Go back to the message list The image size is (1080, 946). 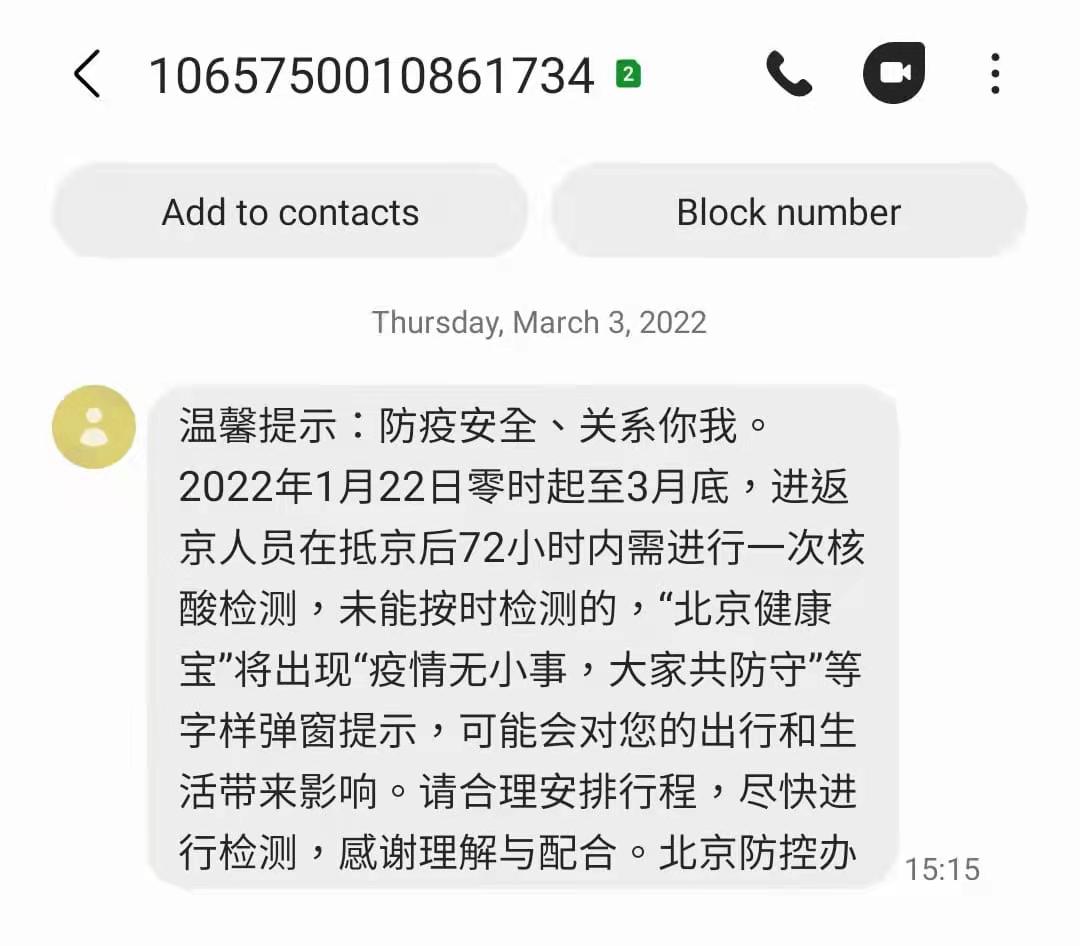tap(88, 75)
